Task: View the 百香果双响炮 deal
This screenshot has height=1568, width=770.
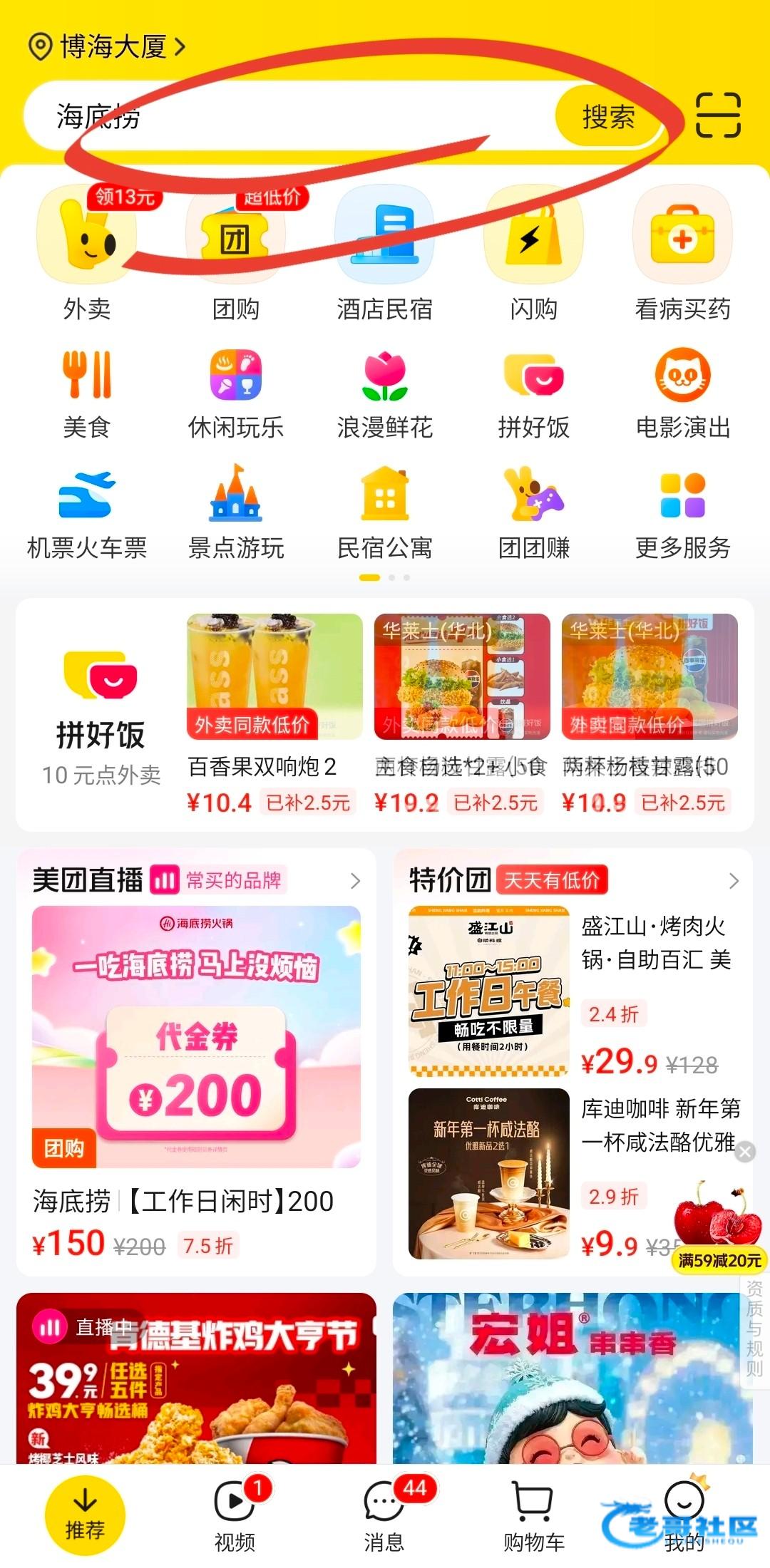Action: [x=274, y=713]
